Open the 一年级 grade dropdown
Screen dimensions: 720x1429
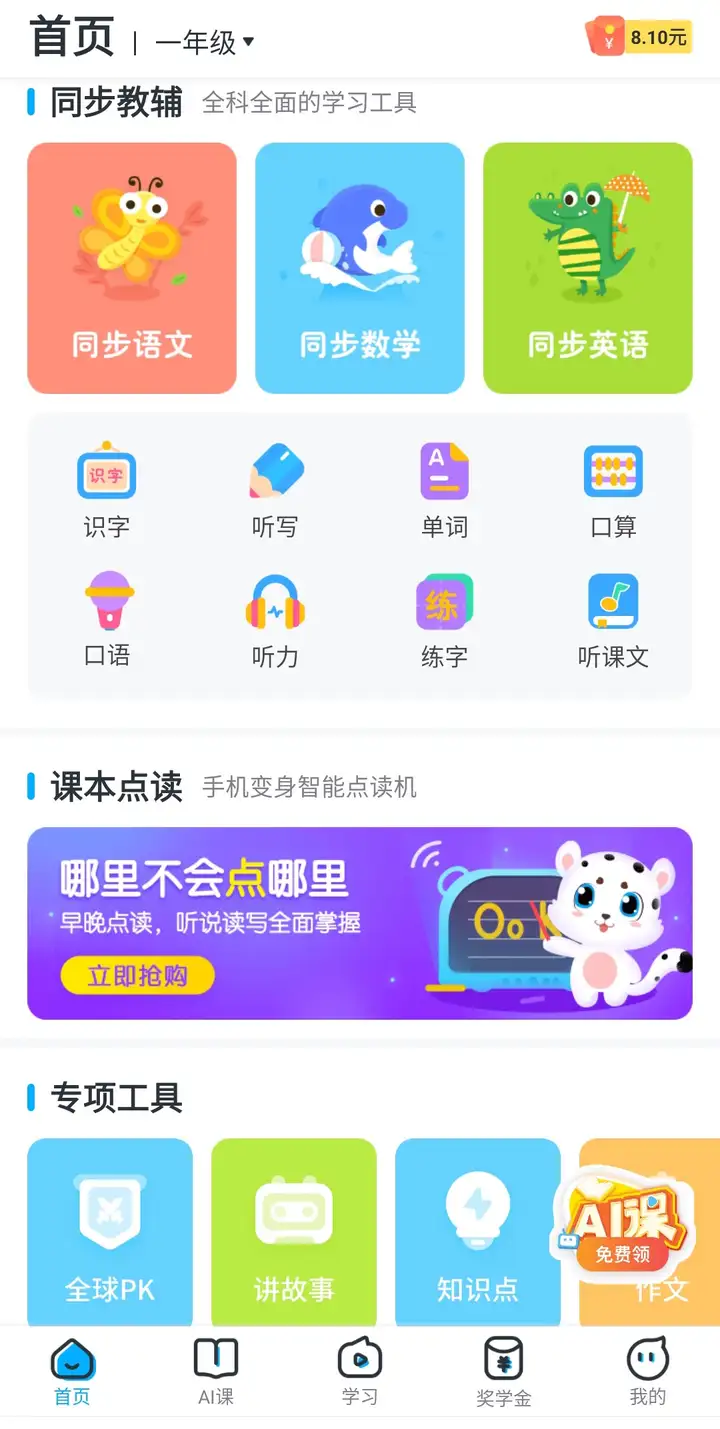(205, 42)
